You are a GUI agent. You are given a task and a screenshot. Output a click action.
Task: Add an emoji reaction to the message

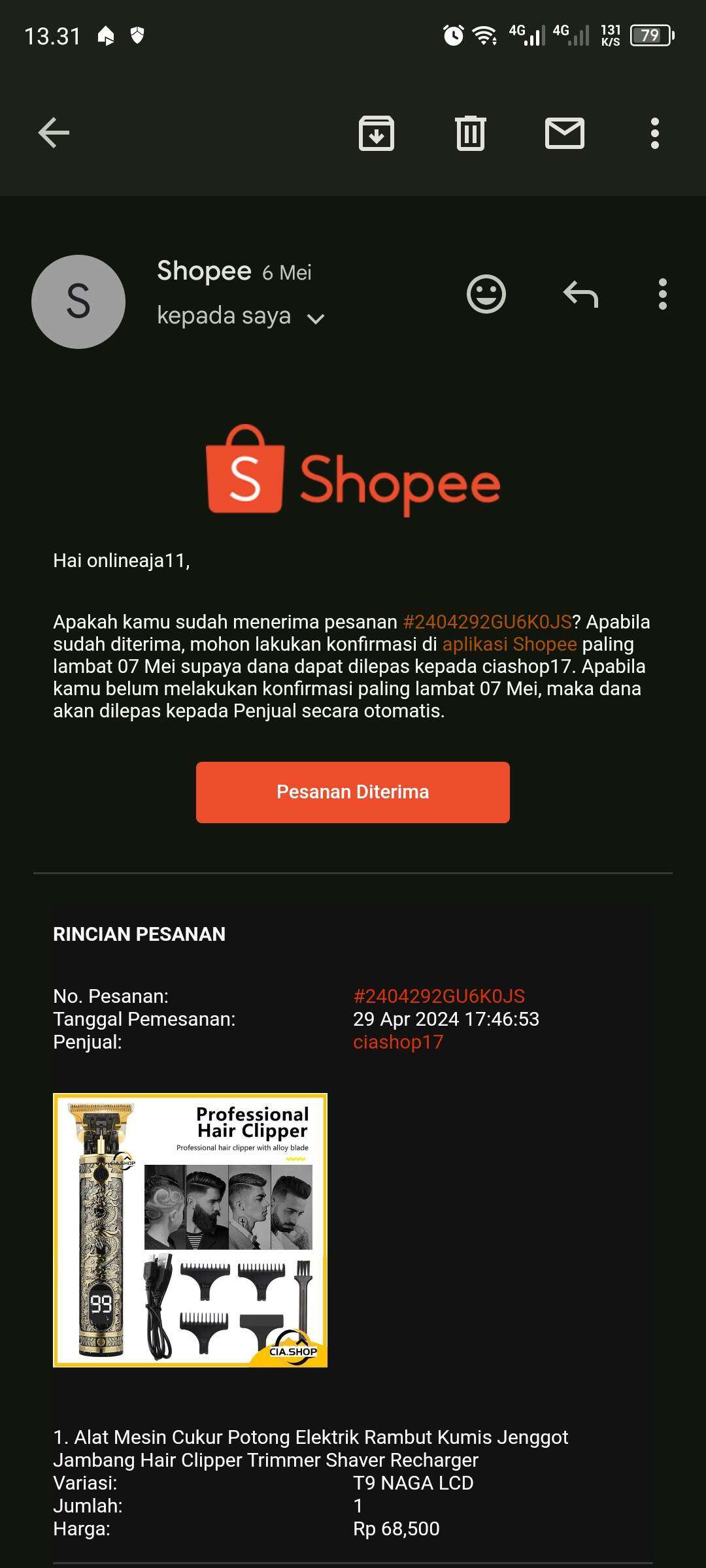(486, 294)
